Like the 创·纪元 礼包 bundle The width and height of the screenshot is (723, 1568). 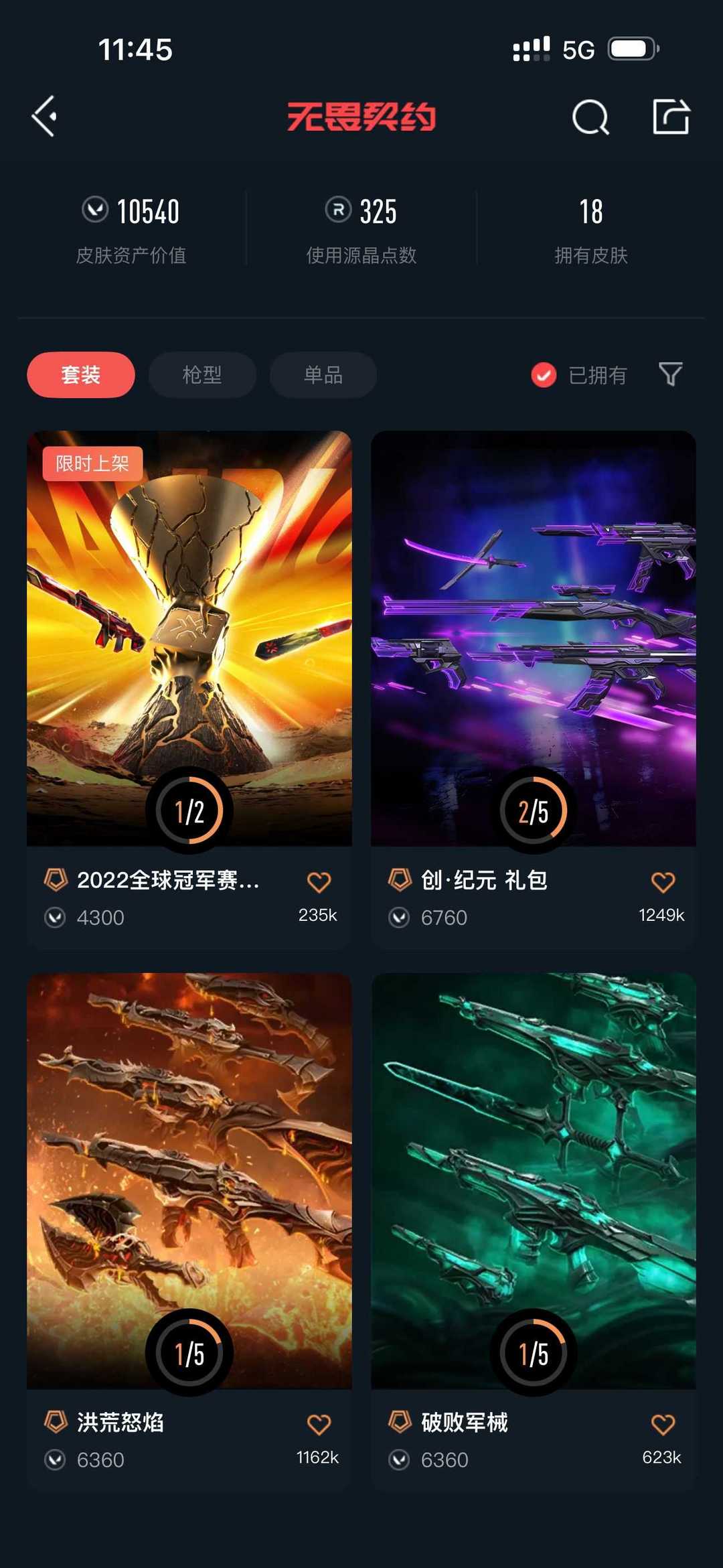pos(663,882)
